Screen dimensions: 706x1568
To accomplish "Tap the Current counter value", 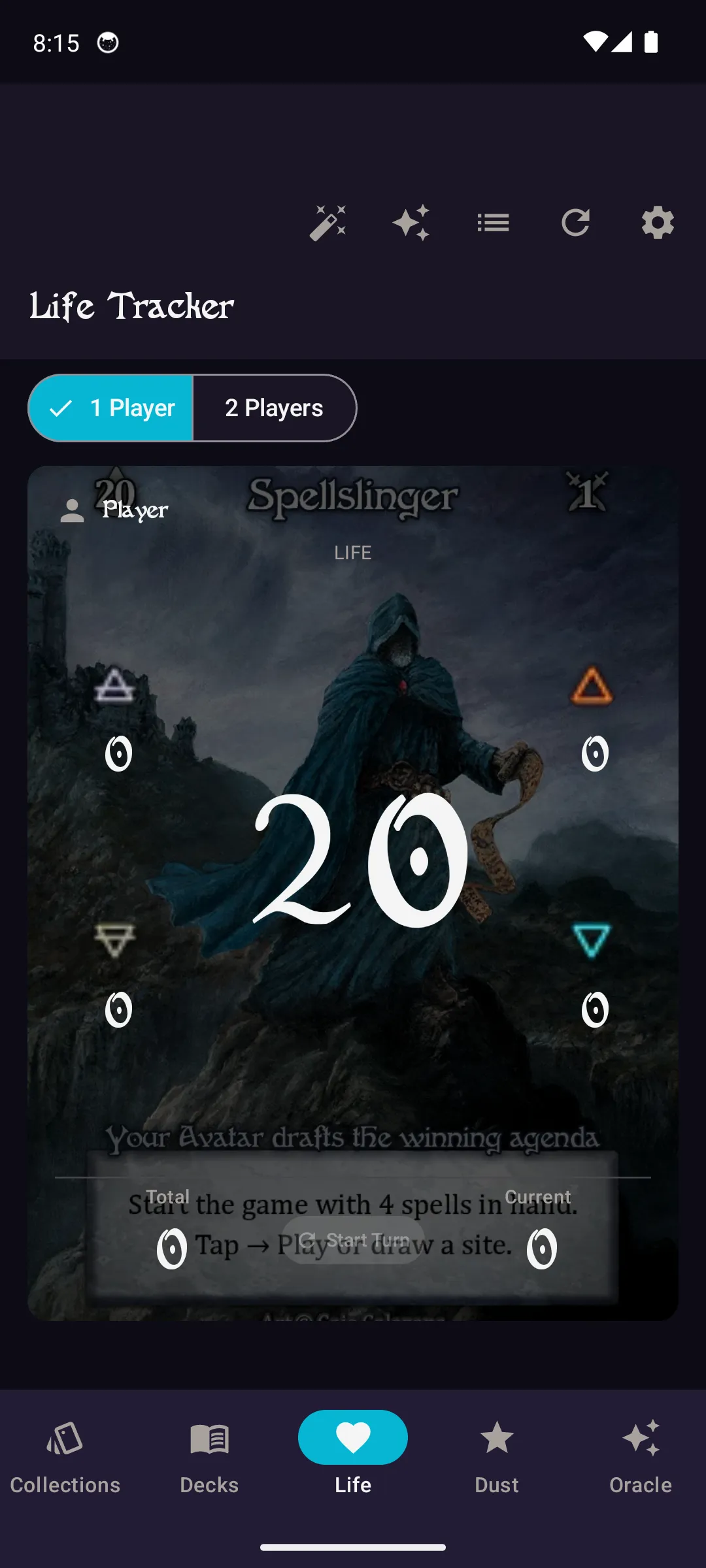I will tap(540, 1245).
